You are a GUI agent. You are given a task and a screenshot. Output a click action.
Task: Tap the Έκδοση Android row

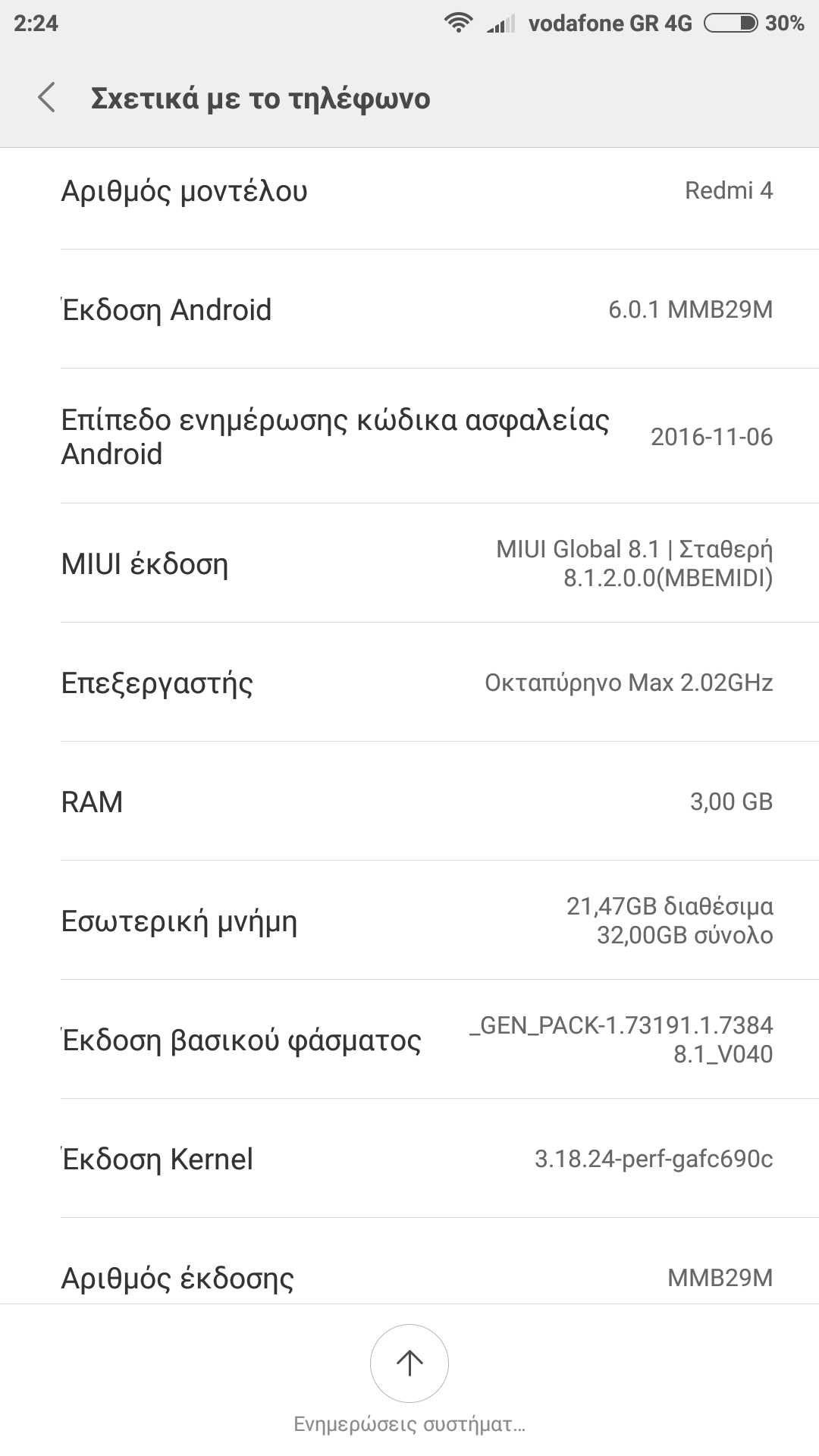[x=409, y=309]
